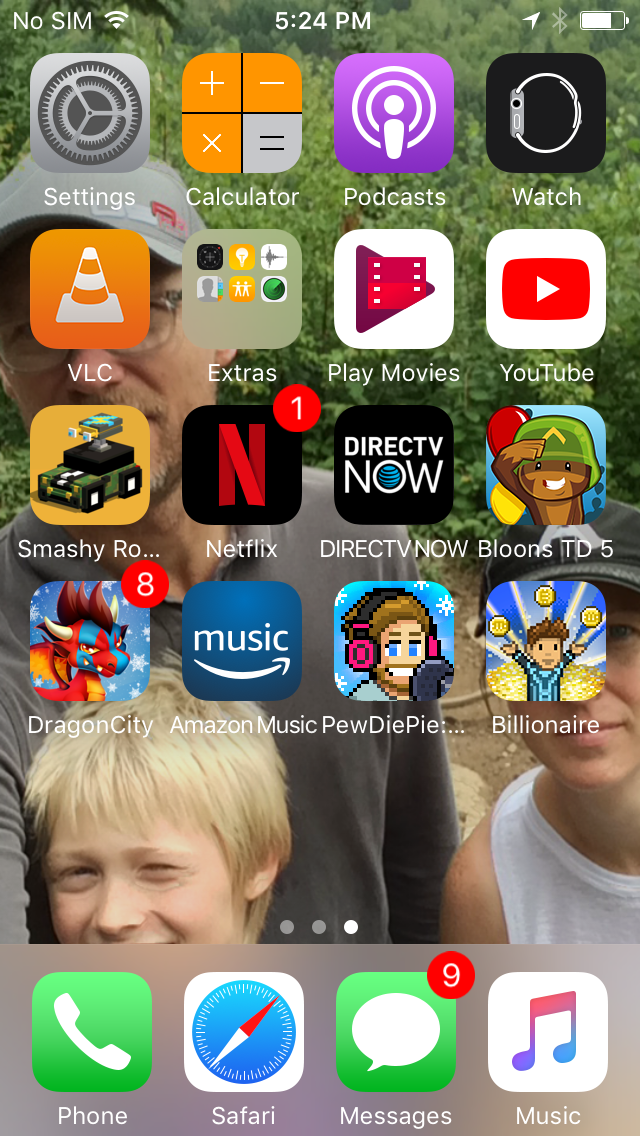Image resolution: width=640 pixels, height=1136 pixels.
Task: Open the Music app in the dock
Action: tap(548, 1032)
